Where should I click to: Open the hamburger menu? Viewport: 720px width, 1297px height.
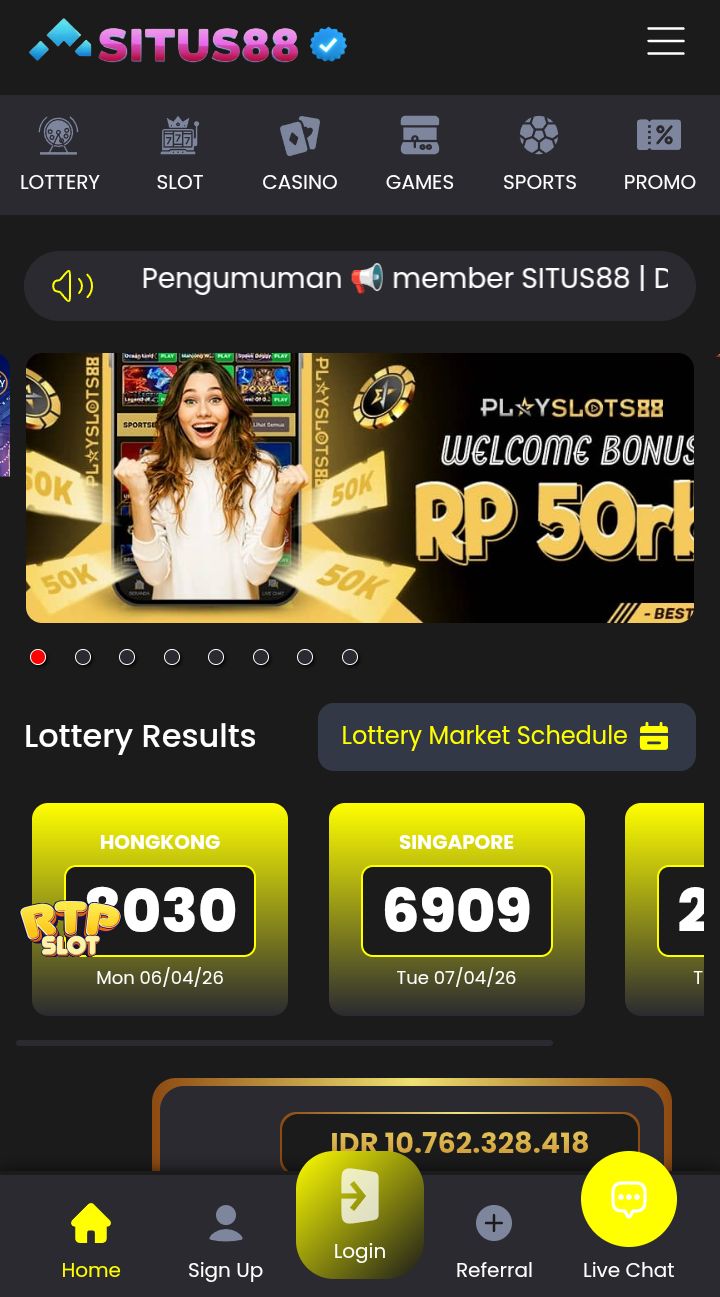pos(665,41)
